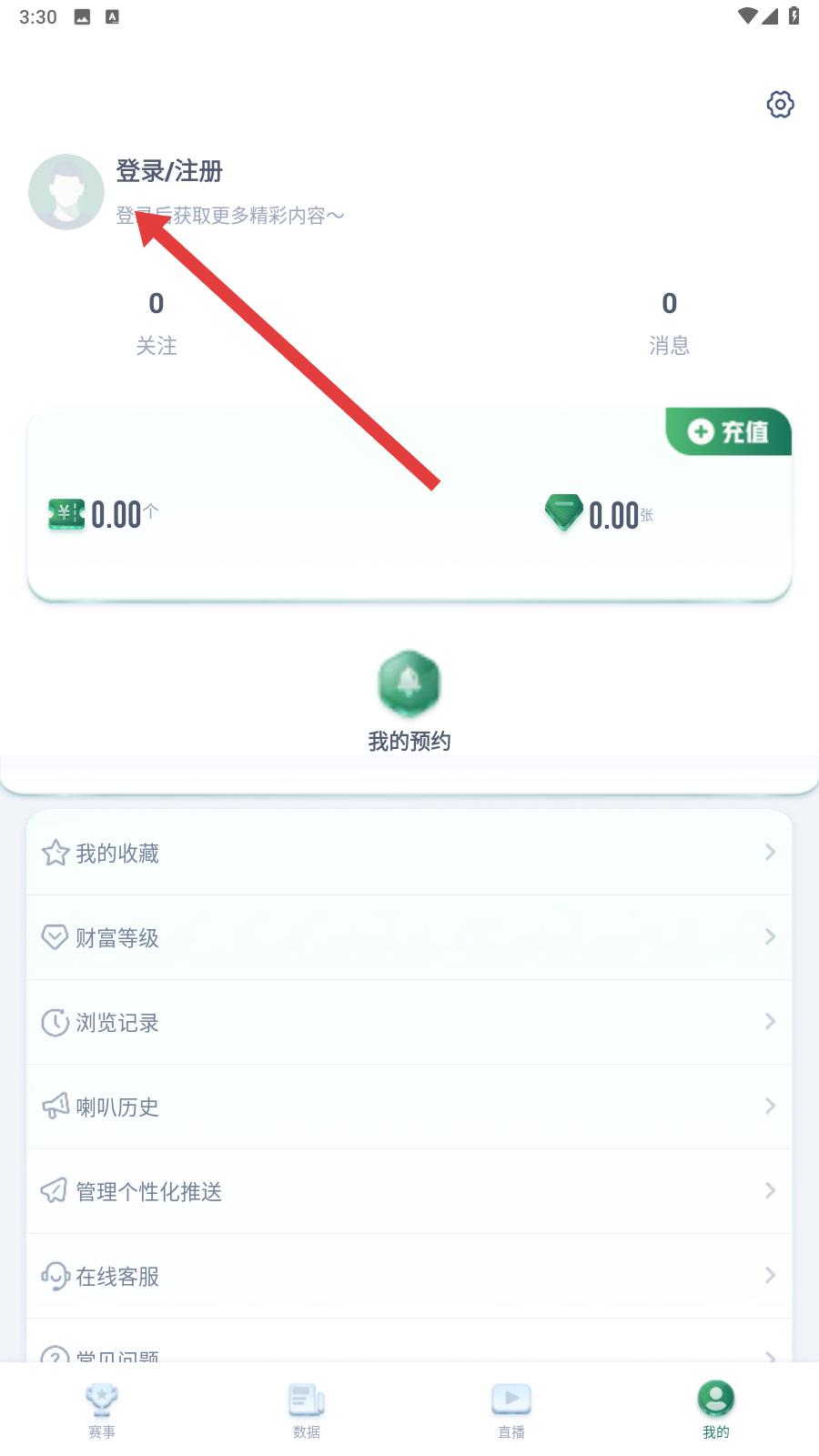
Task: Tap the 充值 recharge button
Action: [729, 431]
